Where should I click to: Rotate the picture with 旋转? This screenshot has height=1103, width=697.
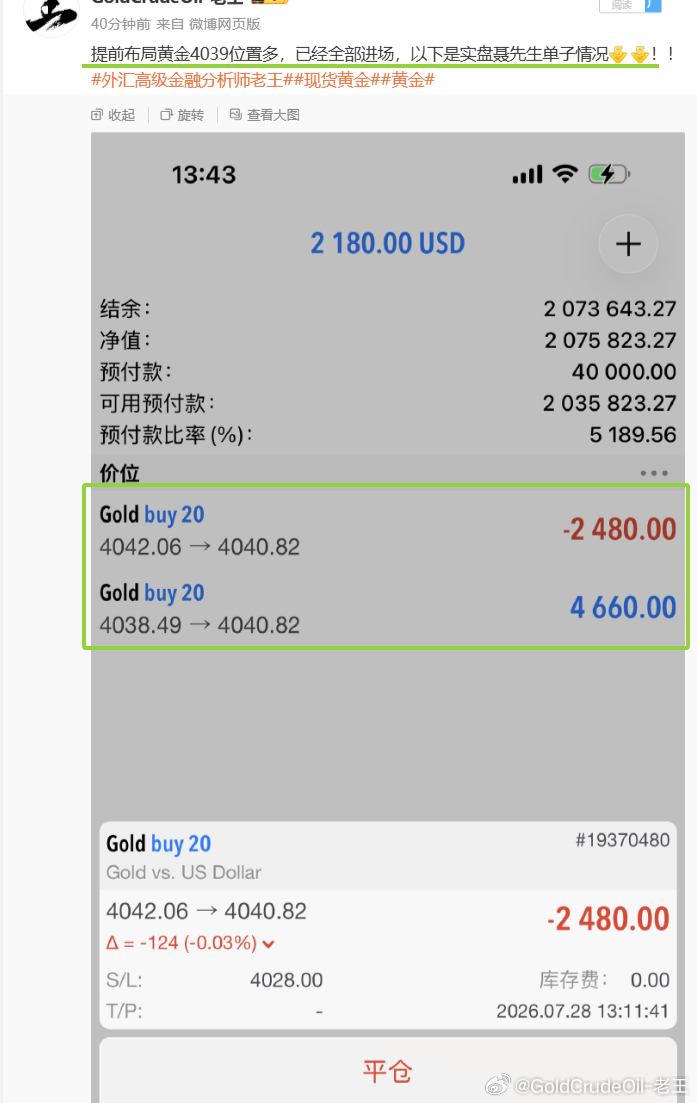coord(182,115)
